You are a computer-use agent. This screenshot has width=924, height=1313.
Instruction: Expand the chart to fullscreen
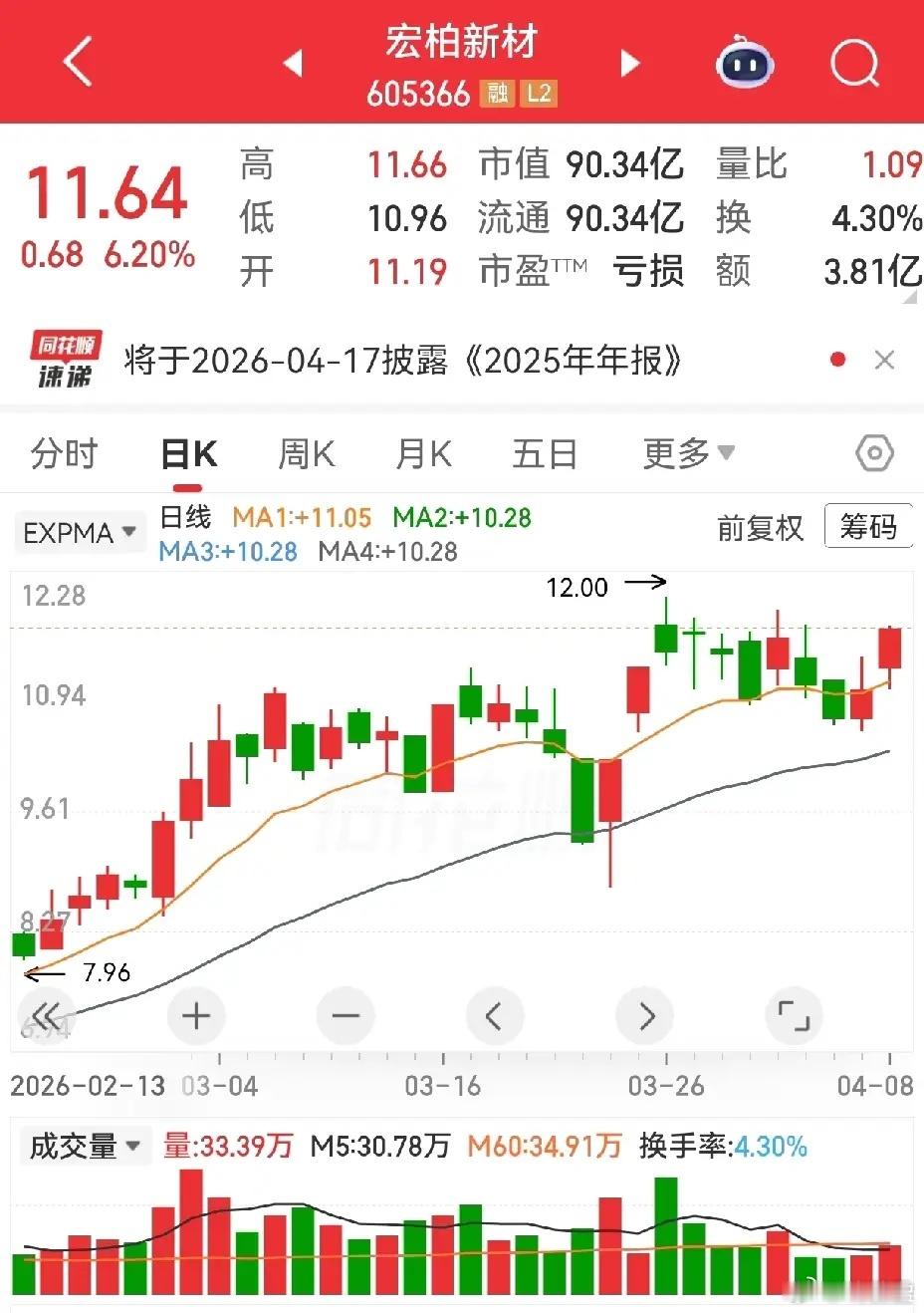794,1016
